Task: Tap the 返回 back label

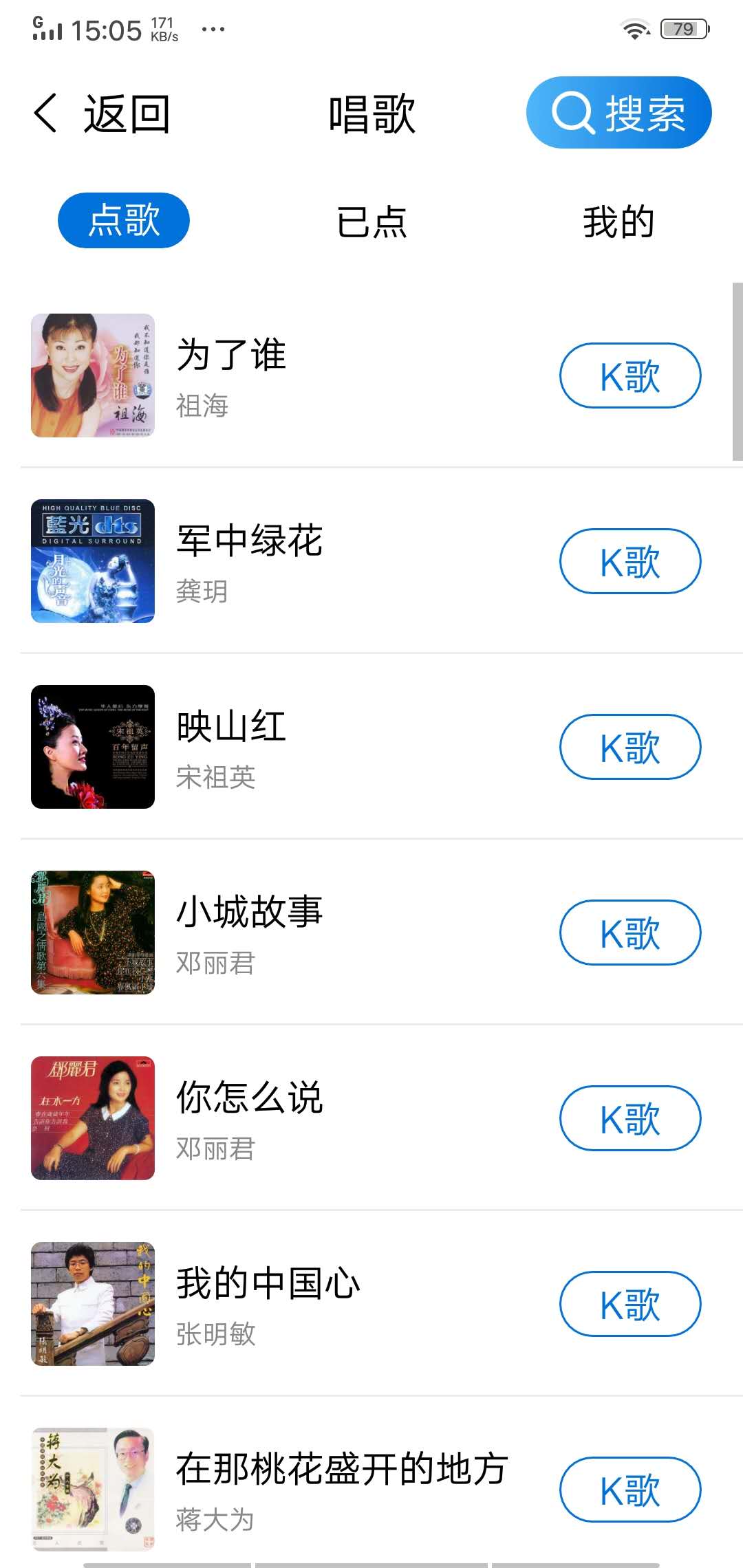Action: click(x=126, y=113)
